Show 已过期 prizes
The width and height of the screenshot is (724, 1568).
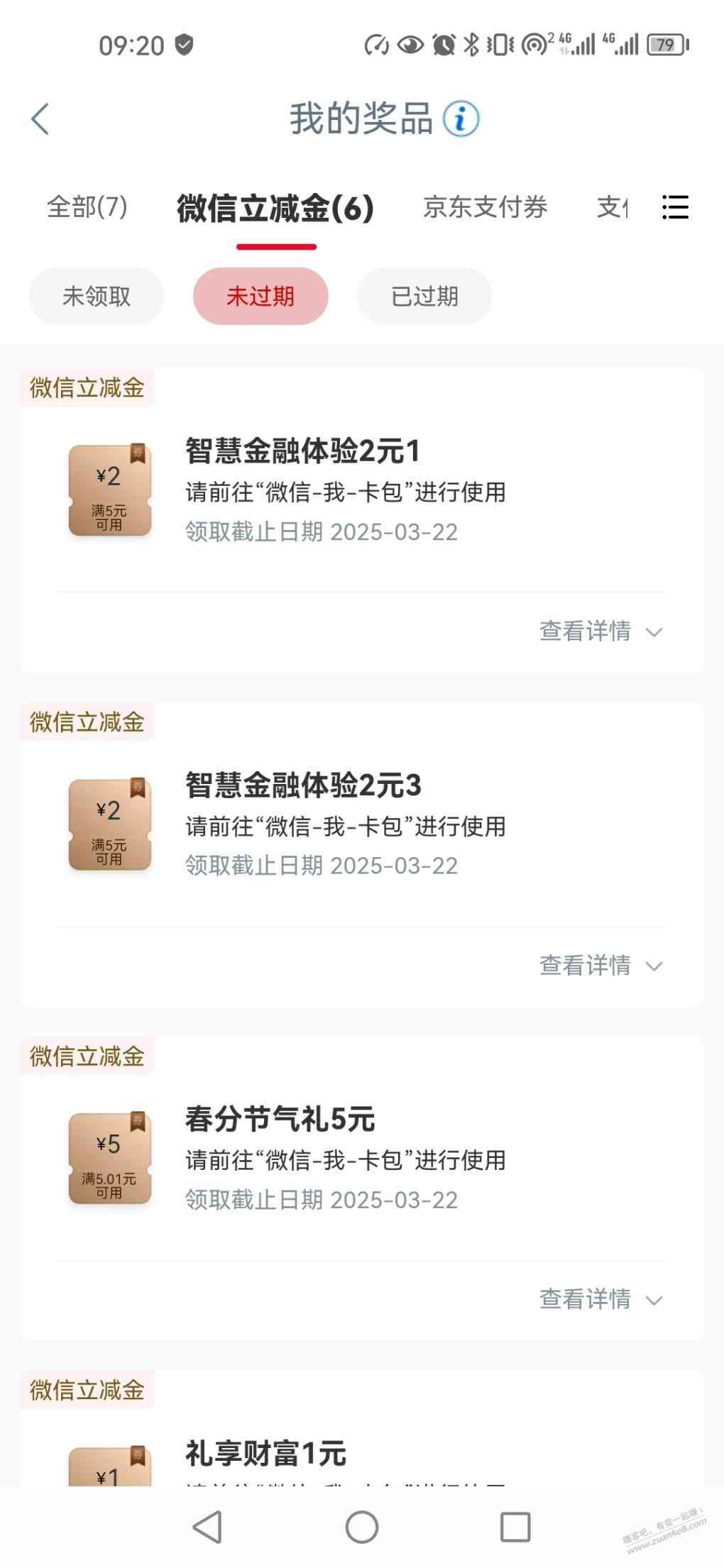tap(424, 296)
